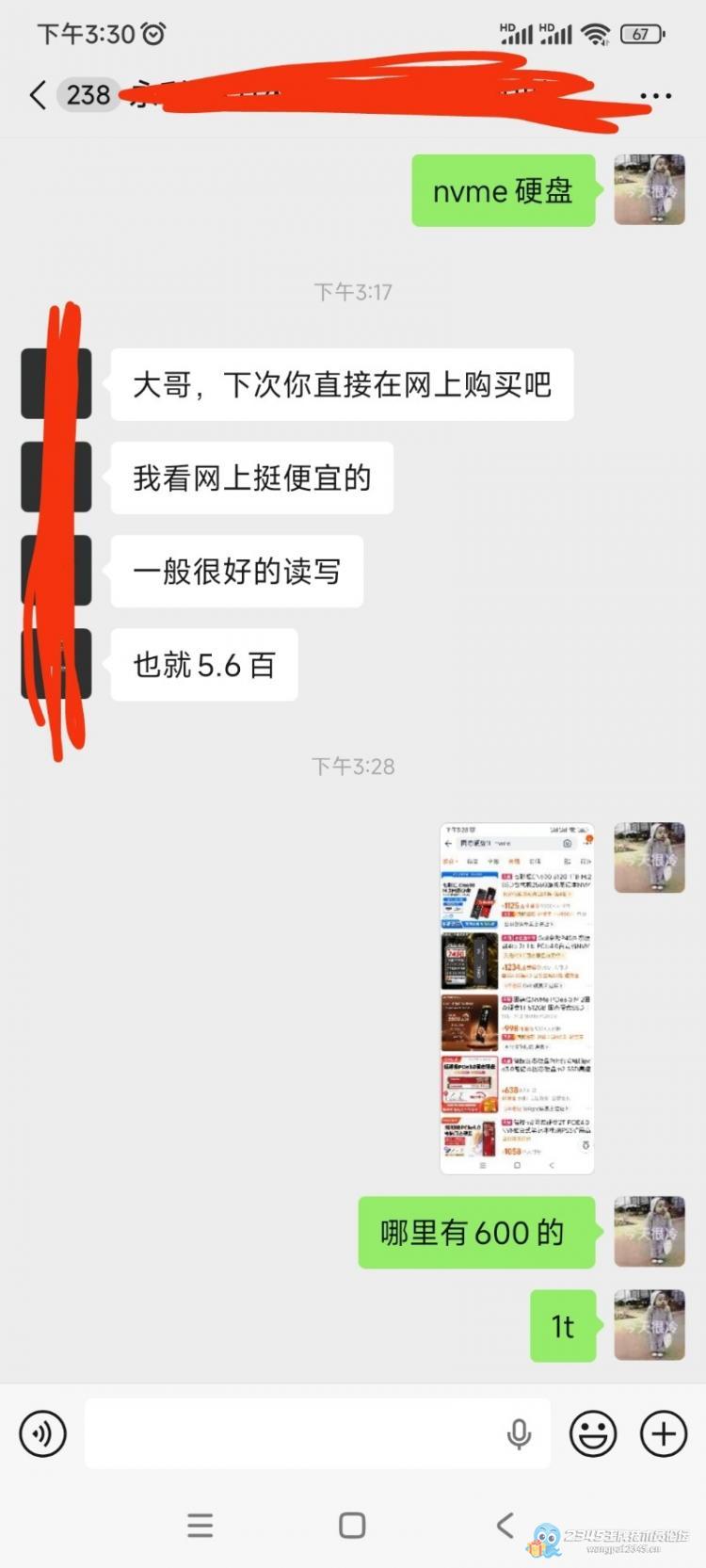Switch to voice message input
The height and width of the screenshot is (1568, 706).
tap(43, 1433)
